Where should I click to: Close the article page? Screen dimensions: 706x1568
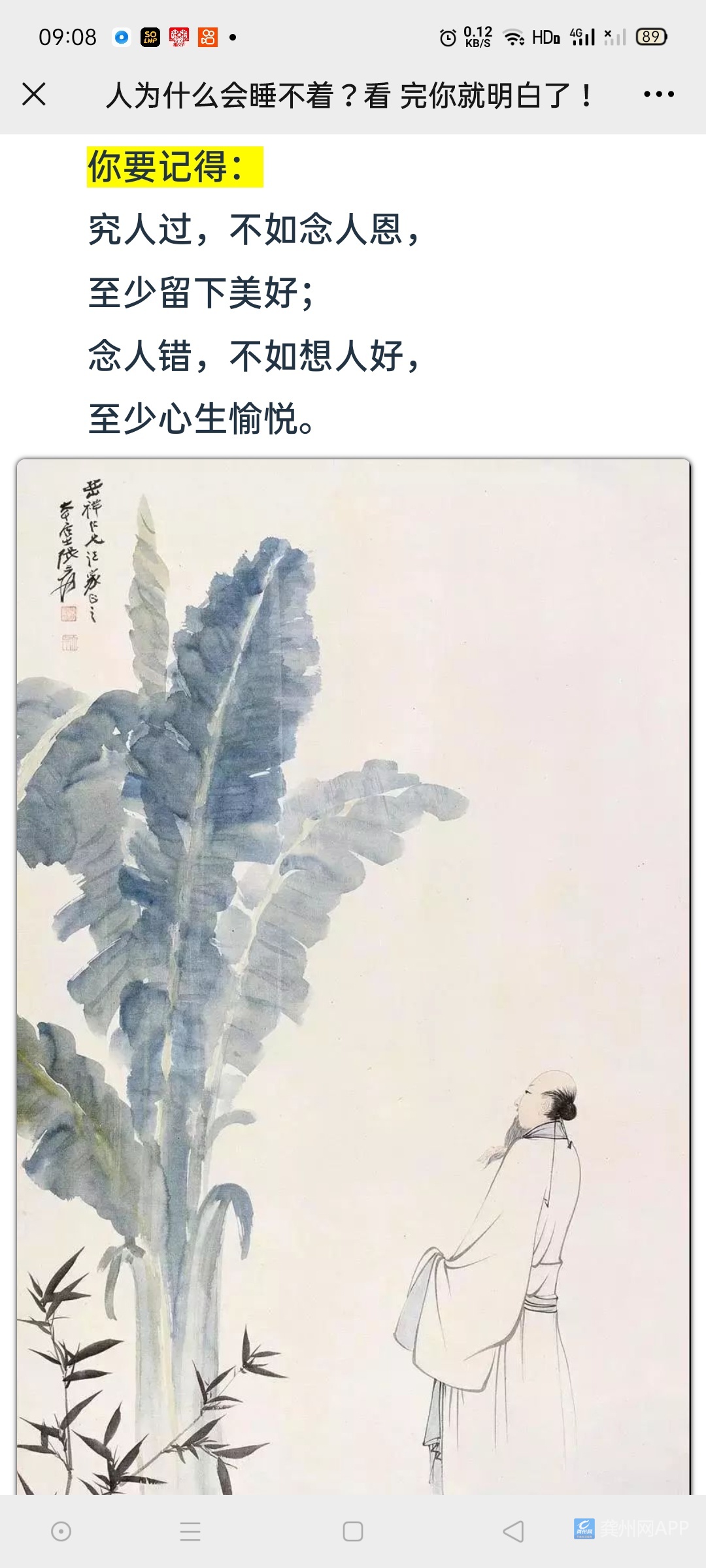point(34,95)
